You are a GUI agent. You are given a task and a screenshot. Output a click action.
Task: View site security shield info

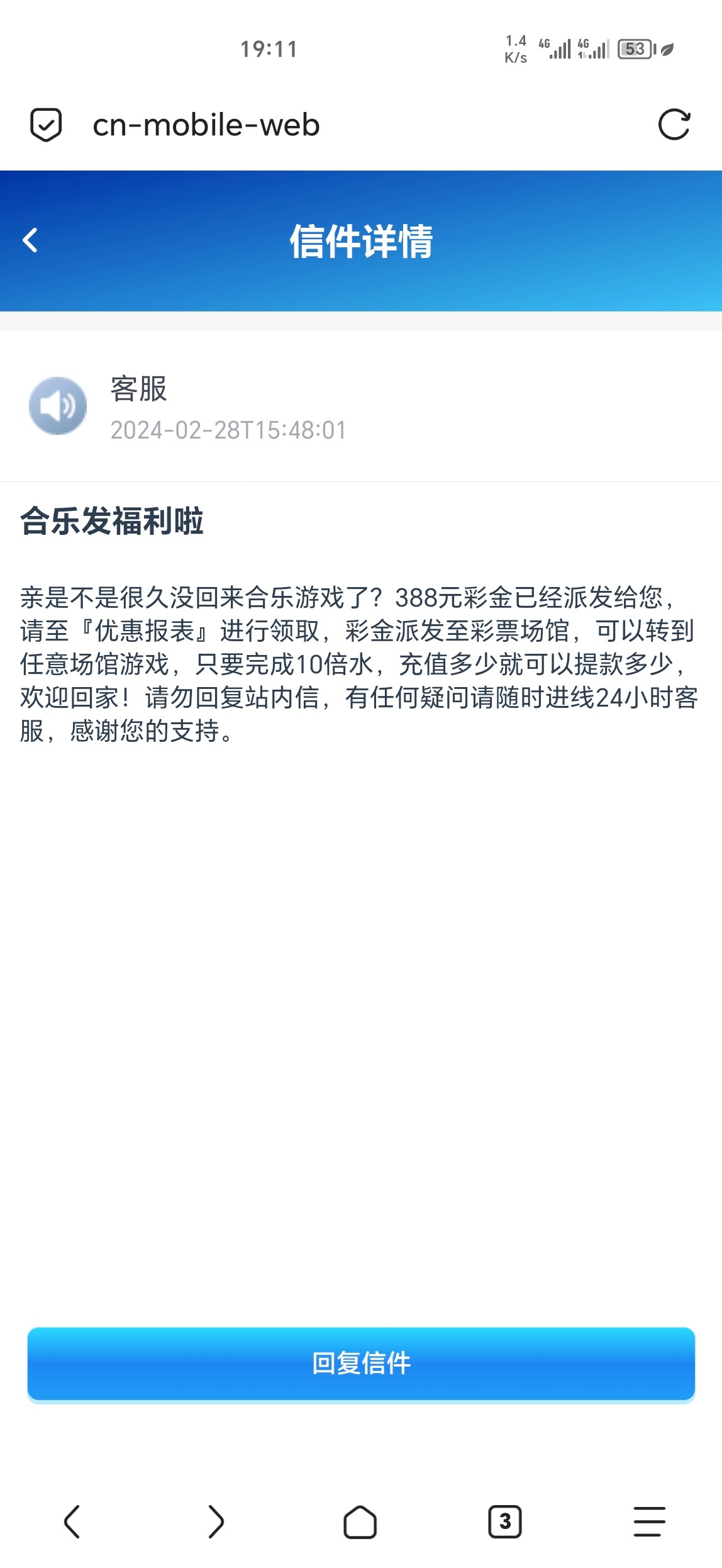point(46,125)
